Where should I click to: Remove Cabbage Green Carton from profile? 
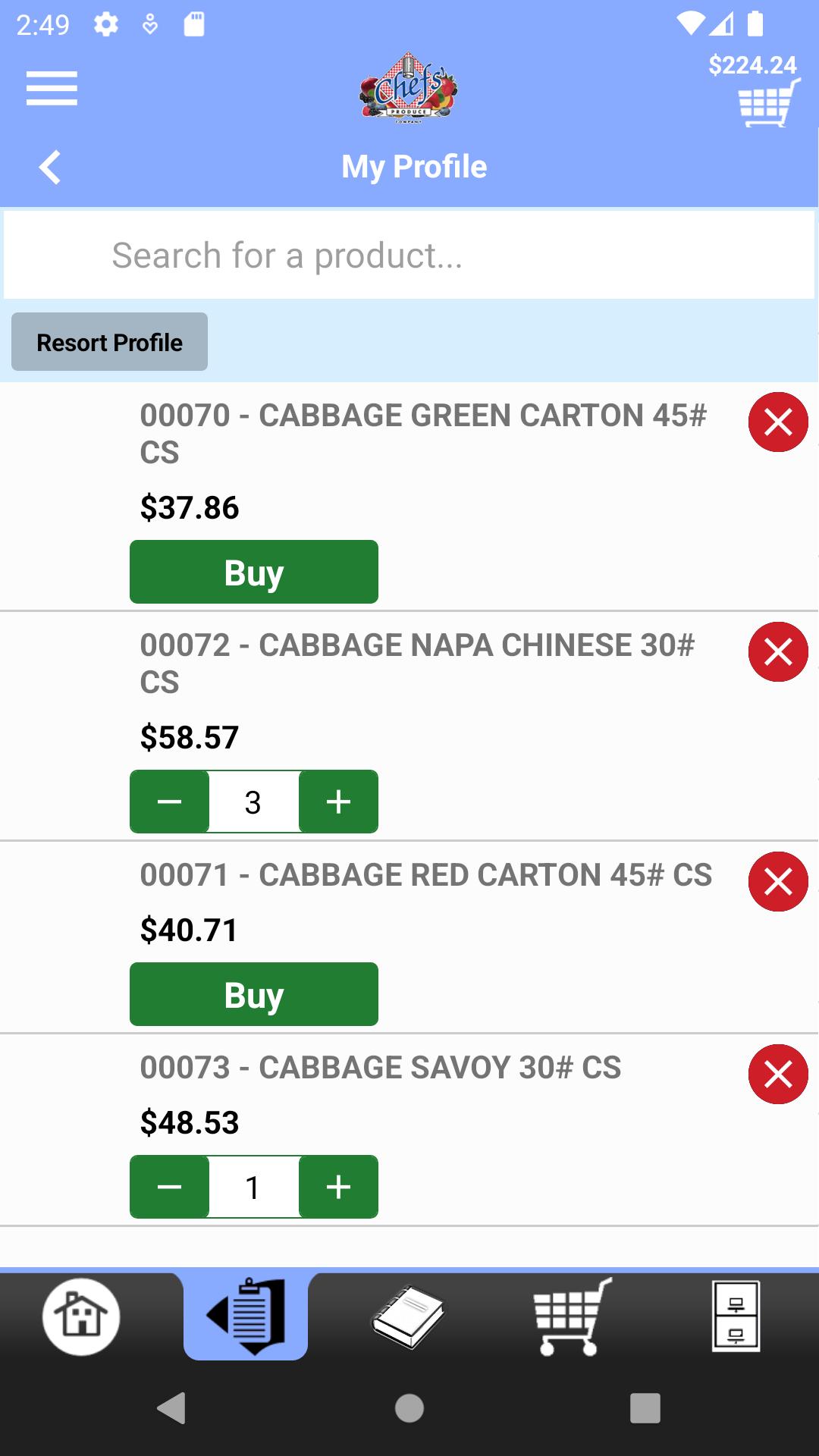tap(778, 422)
